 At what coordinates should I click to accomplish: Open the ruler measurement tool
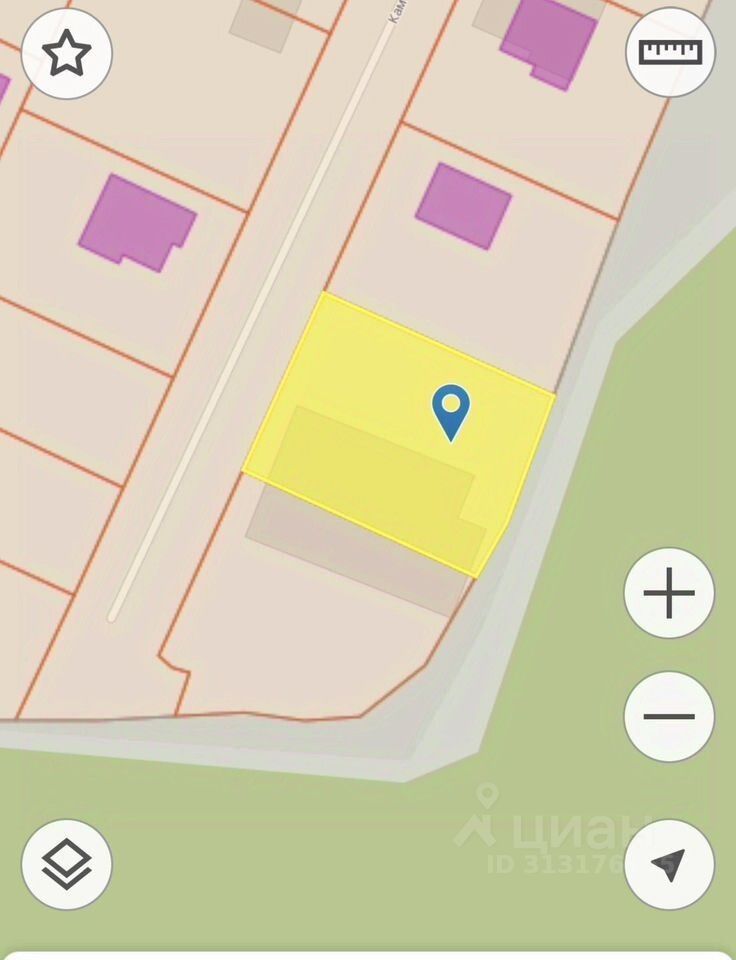pyautogui.click(x=670, y=52)
